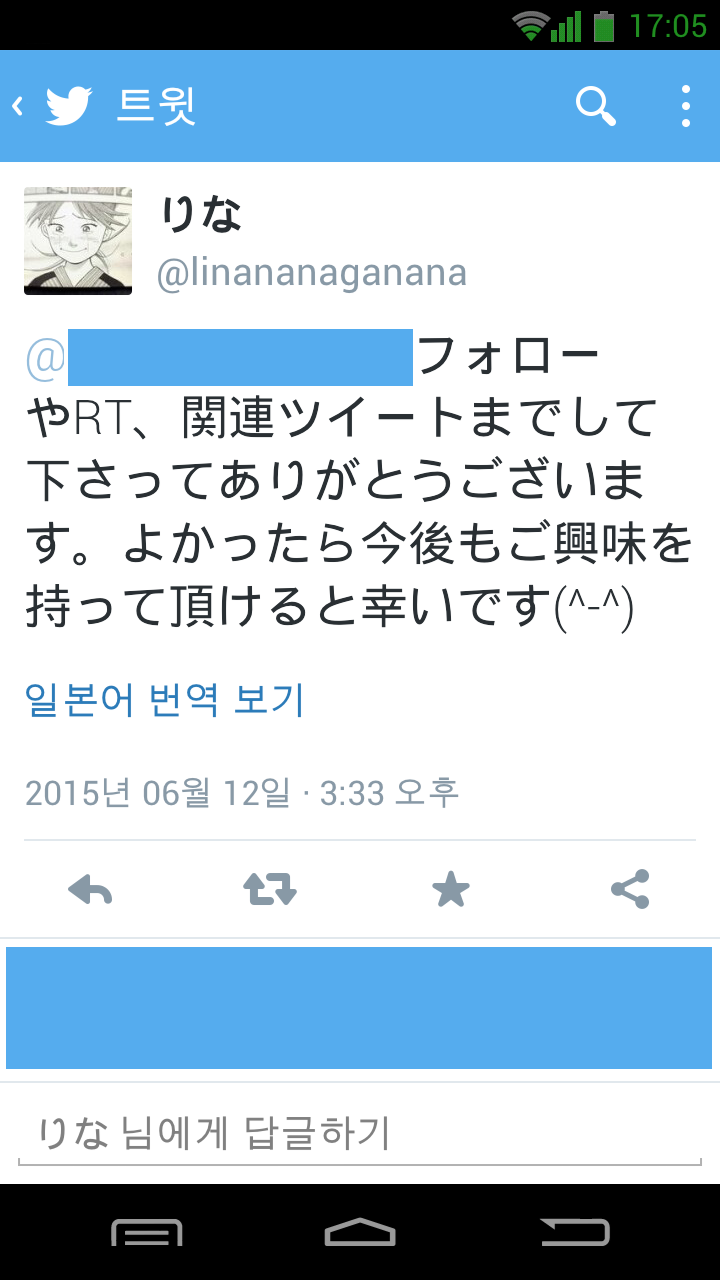
Task: Go back using the top-left arrow
Action: (x=18, y=106)
